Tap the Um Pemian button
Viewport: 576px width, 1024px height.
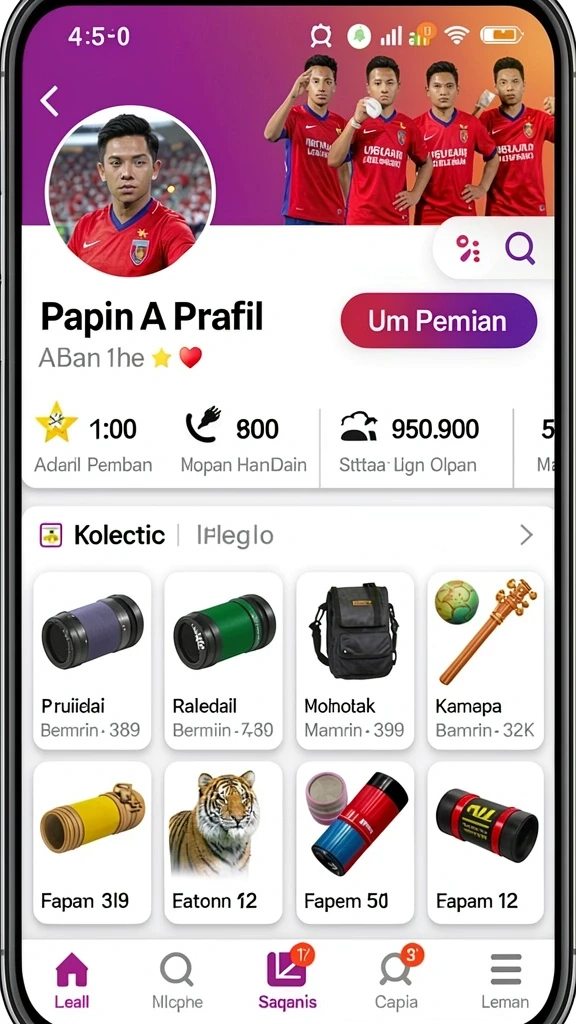tap(438, 321)
